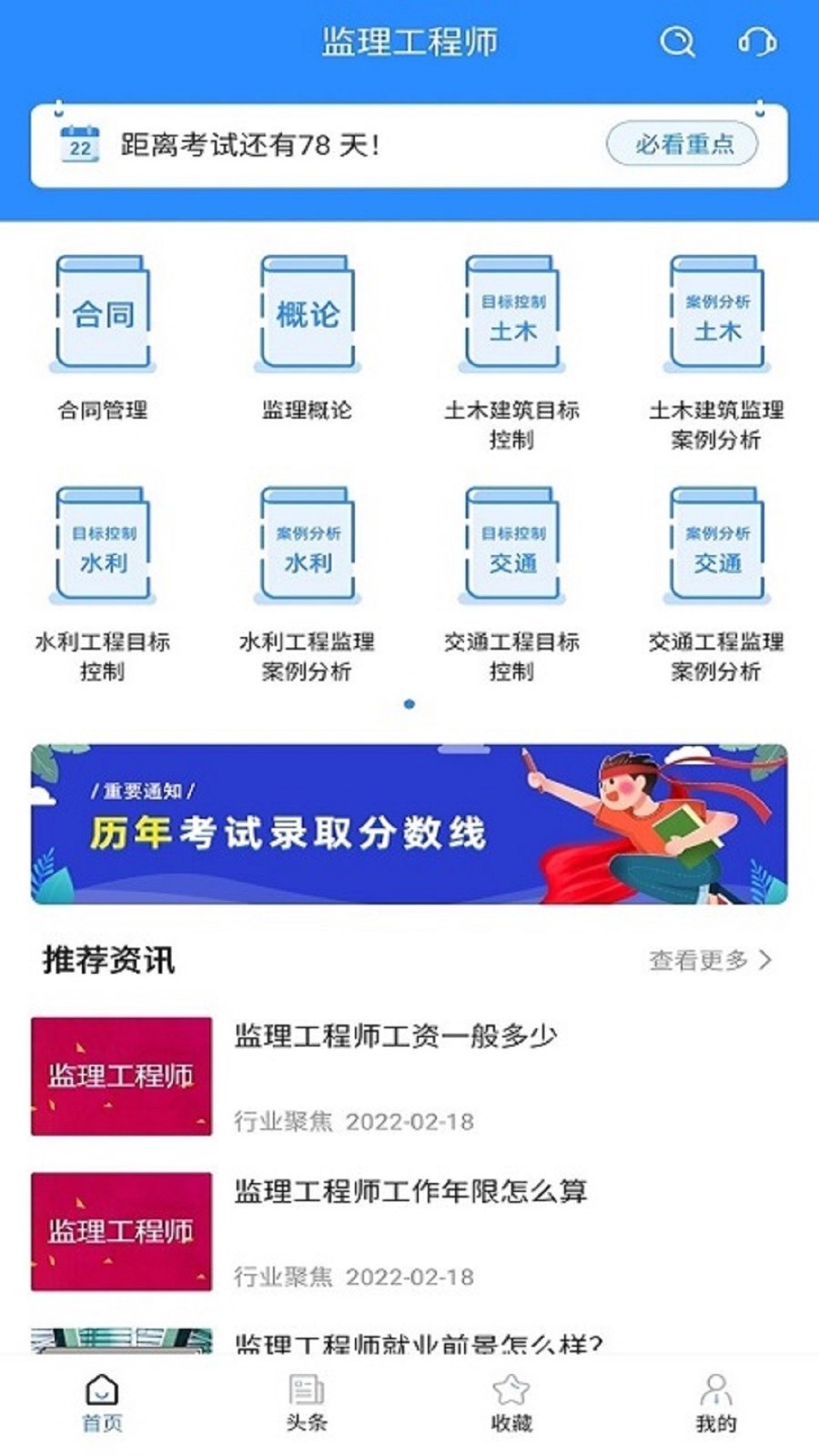This screenshot has width=819, height=1456.
Task: Read article 监理工程师工作年限怎么算
Action: [x=409, y=1232]
